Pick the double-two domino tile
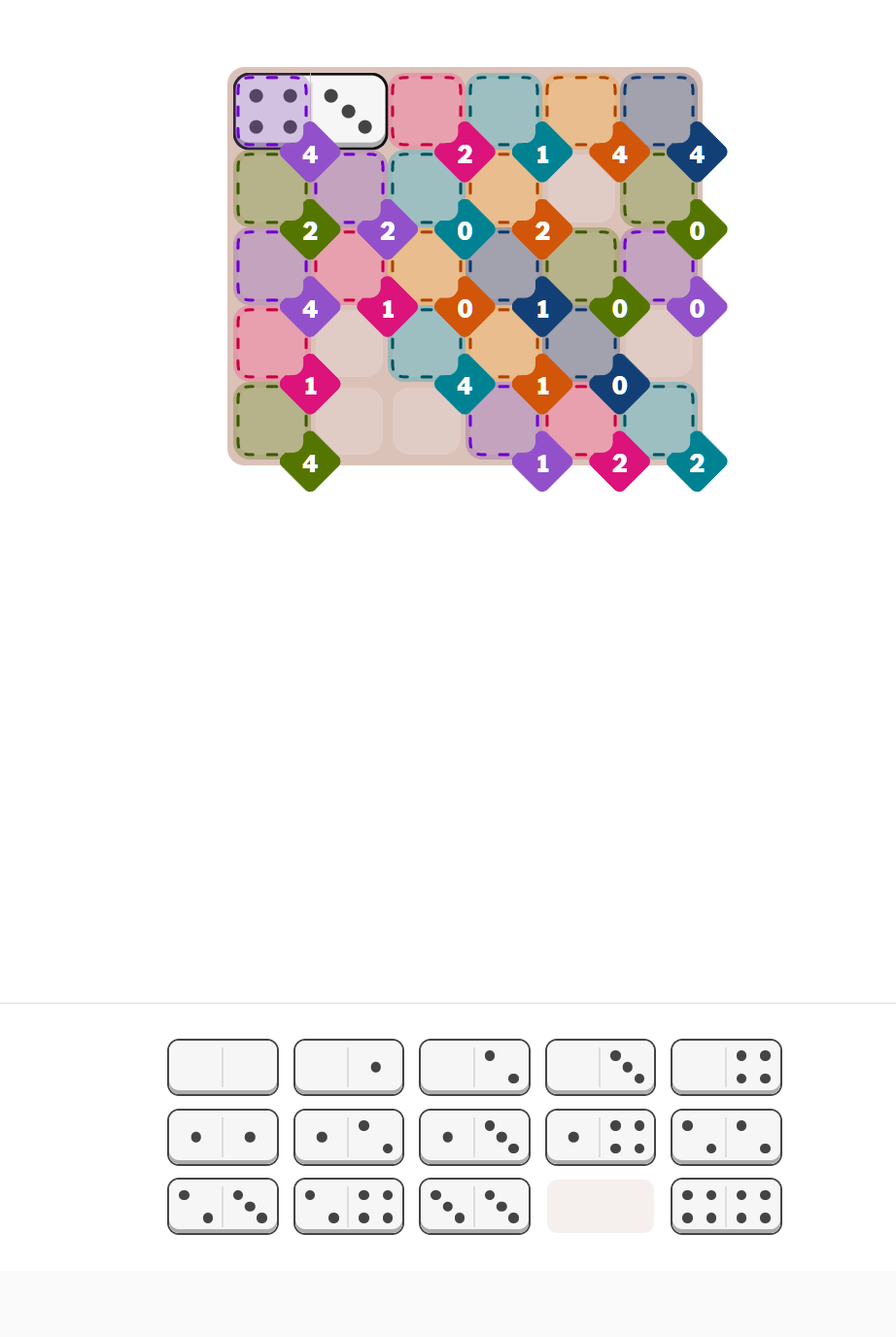 [726, 1137]
